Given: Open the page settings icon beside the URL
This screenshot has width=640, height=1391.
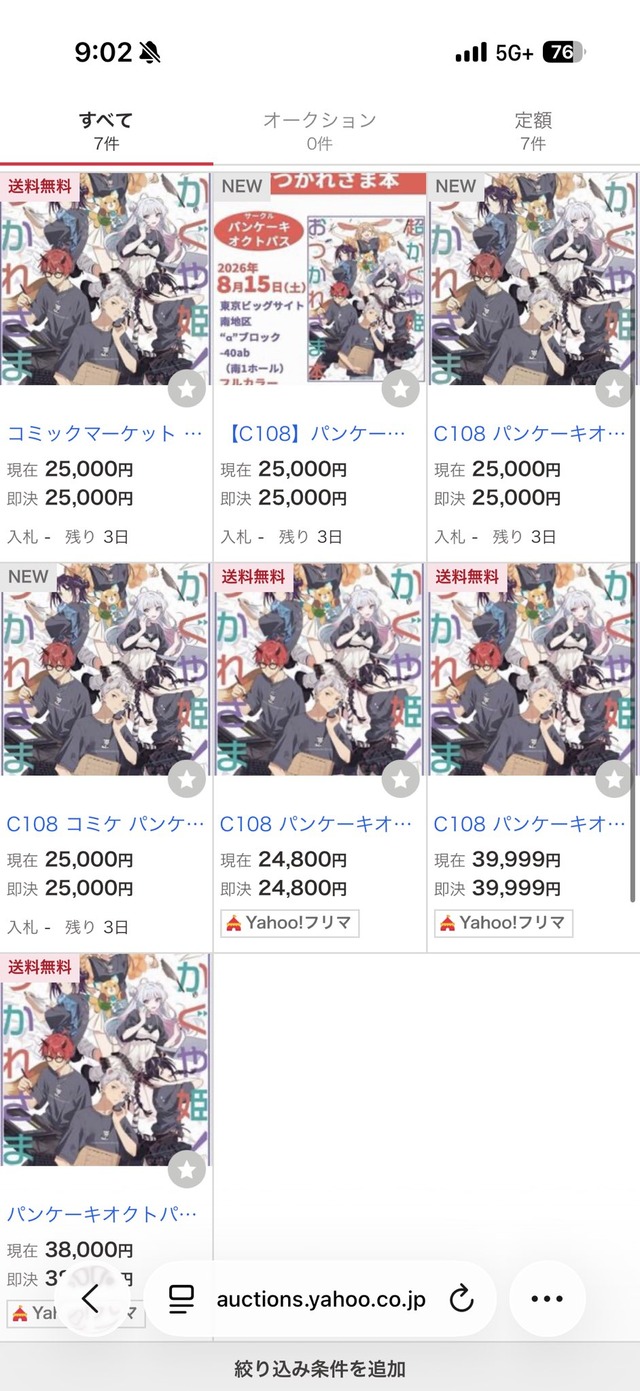Looking at the screenshot, I should (181, 1299).
